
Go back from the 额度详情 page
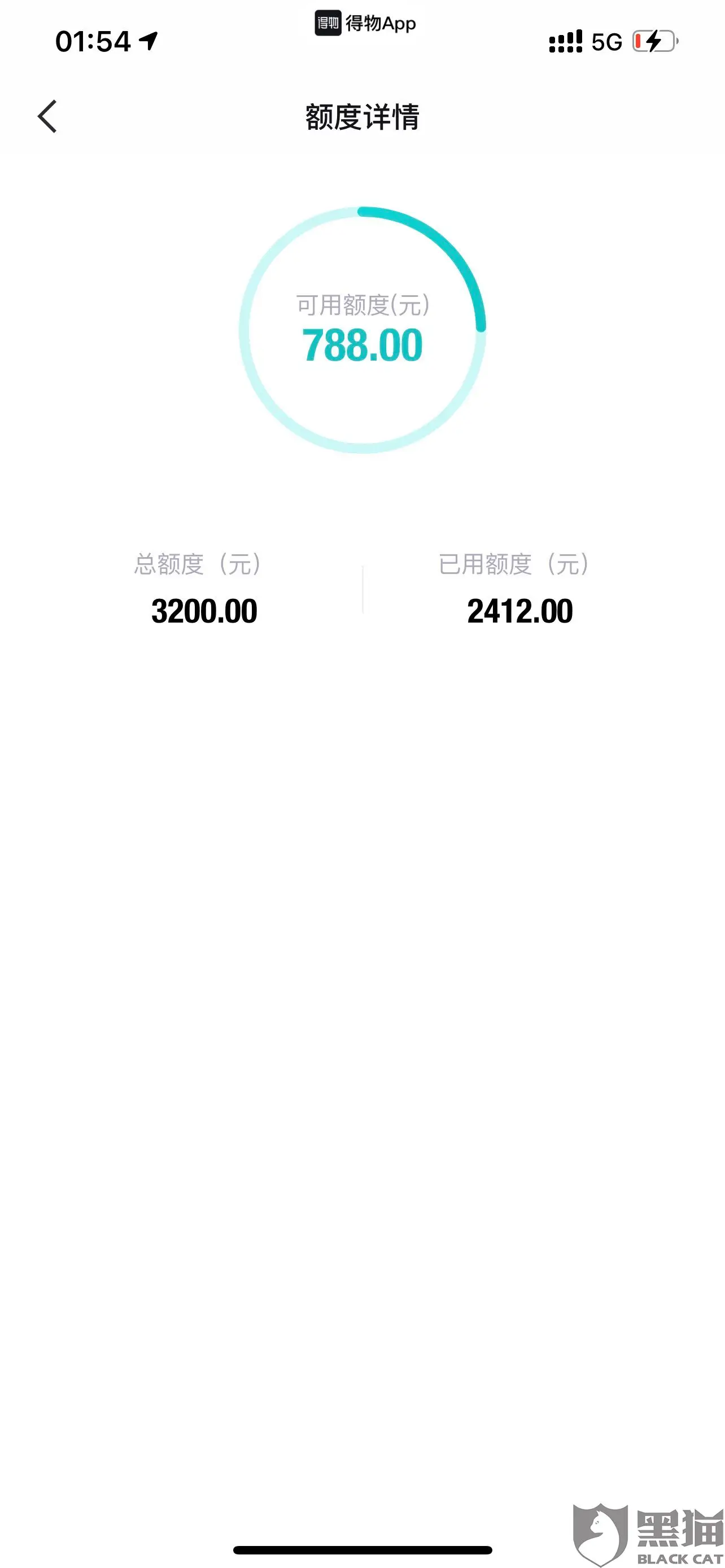[x=47, y=116]
